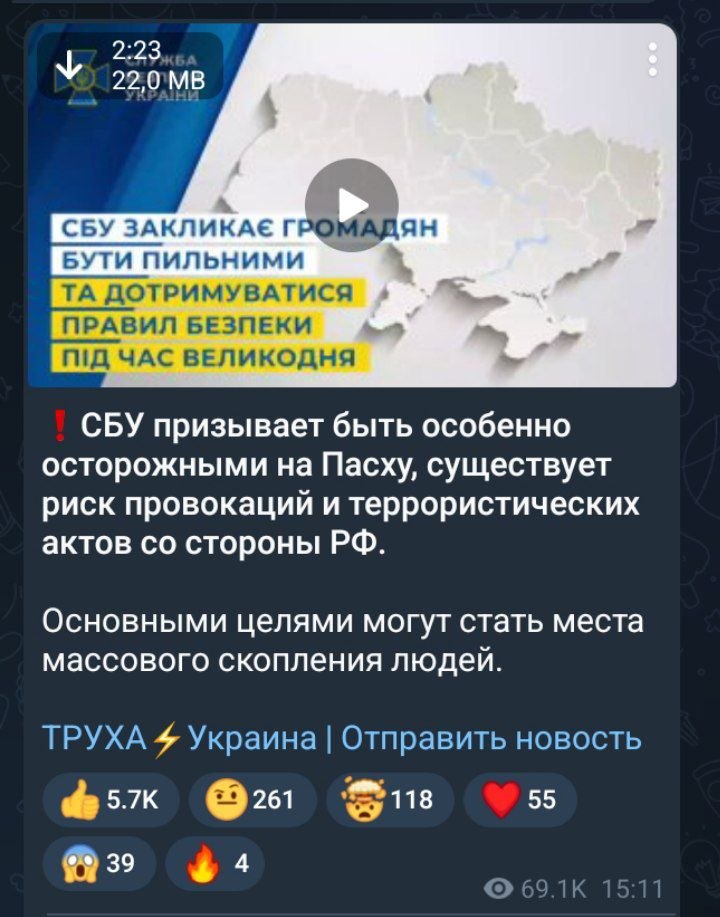The width and height of the screenshot is (720, 917).
Task: Play the SBU video
Action: (351, 205)
